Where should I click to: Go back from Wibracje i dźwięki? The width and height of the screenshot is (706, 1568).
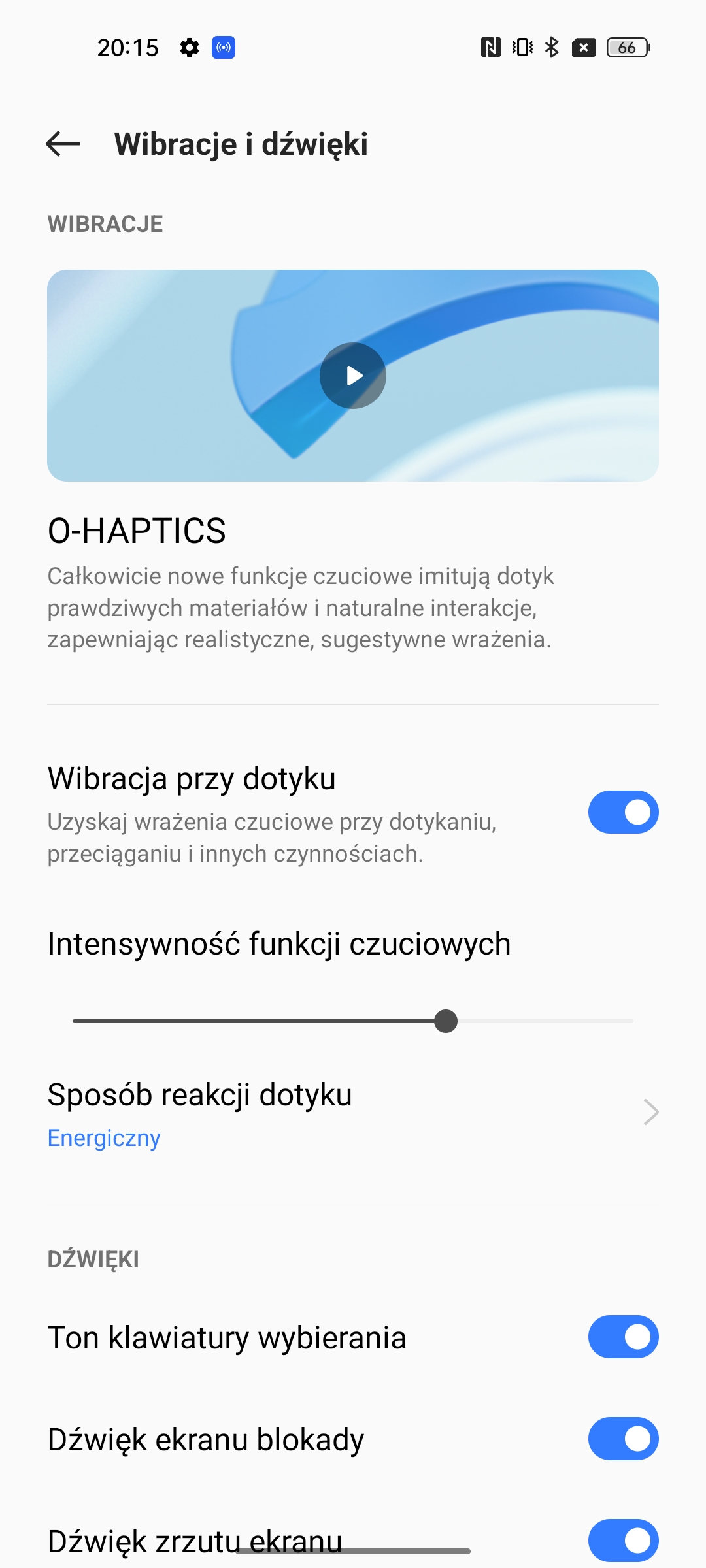(63, 144)
